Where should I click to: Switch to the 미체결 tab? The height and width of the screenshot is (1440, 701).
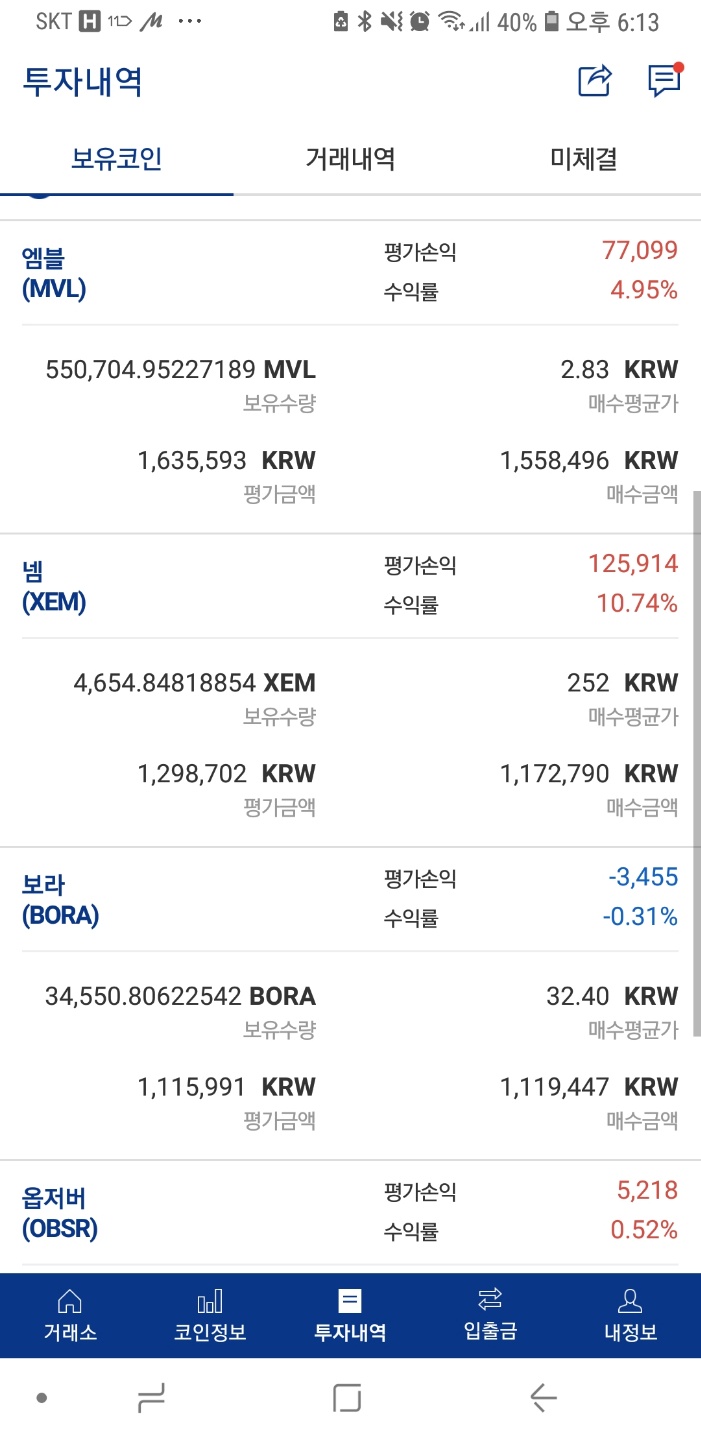(583, 159)
